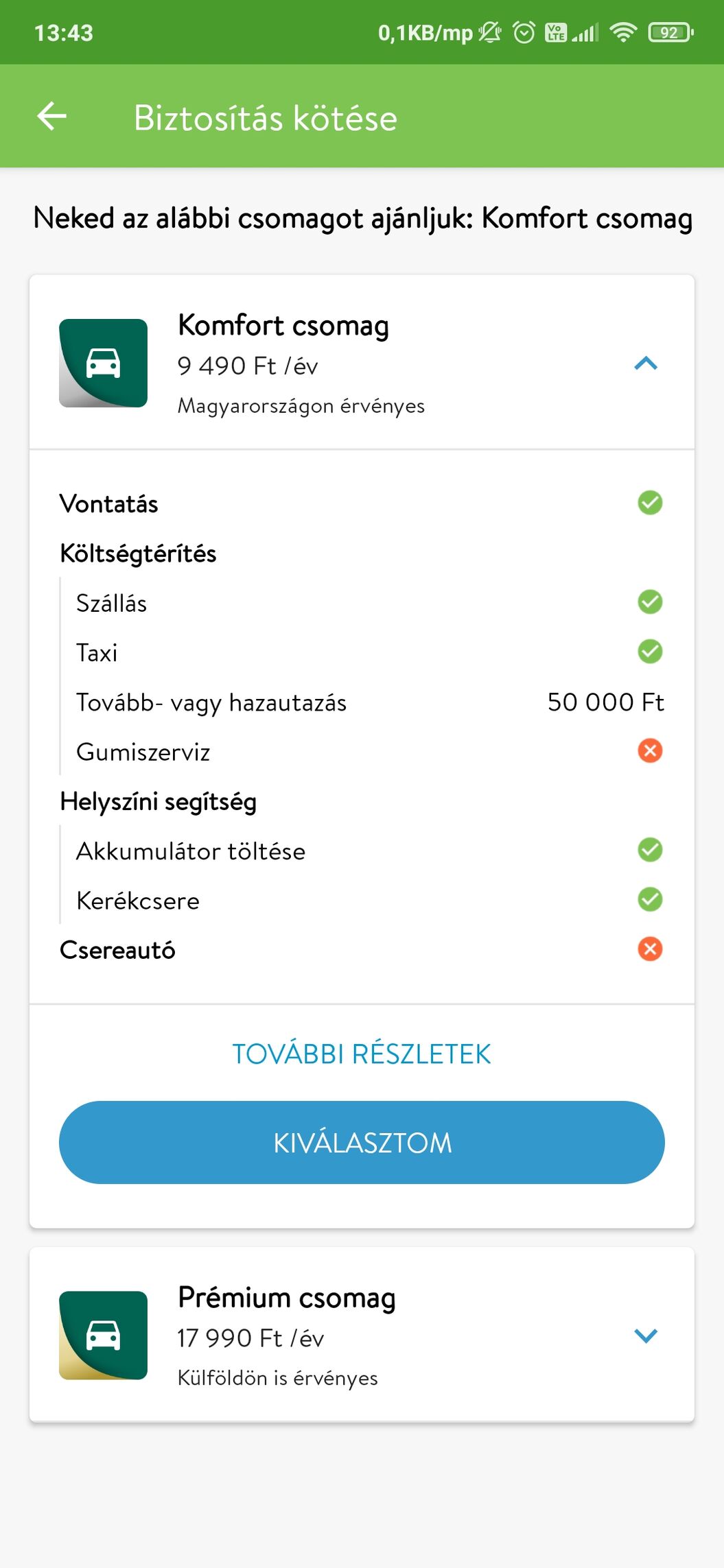The height and width of the screenshot is (1568, 724).
Task: Expand the Prémium csomag card
Action: [x=645, y=1335]
